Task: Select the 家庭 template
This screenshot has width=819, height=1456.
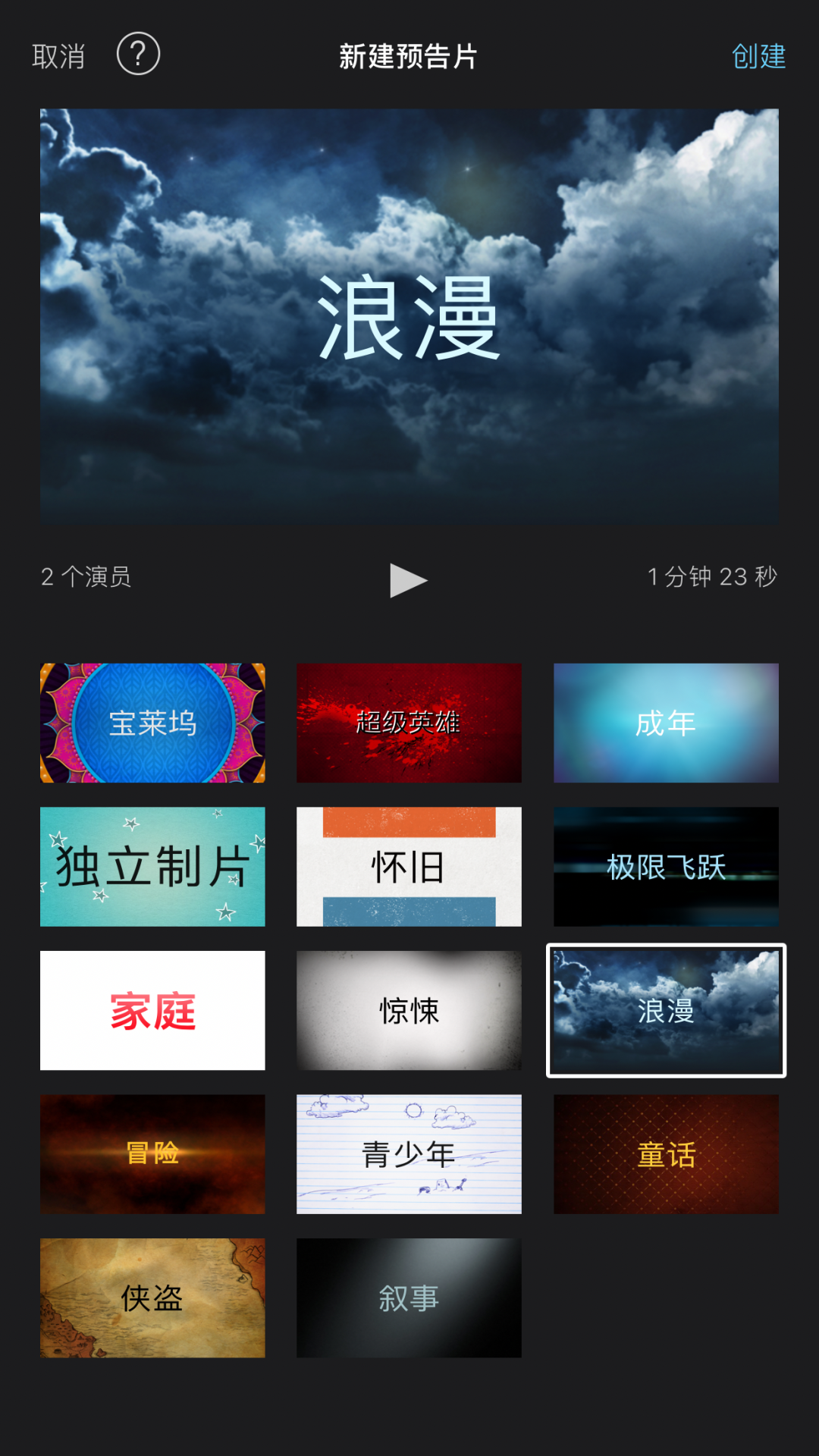Action: click(152, 1010)
